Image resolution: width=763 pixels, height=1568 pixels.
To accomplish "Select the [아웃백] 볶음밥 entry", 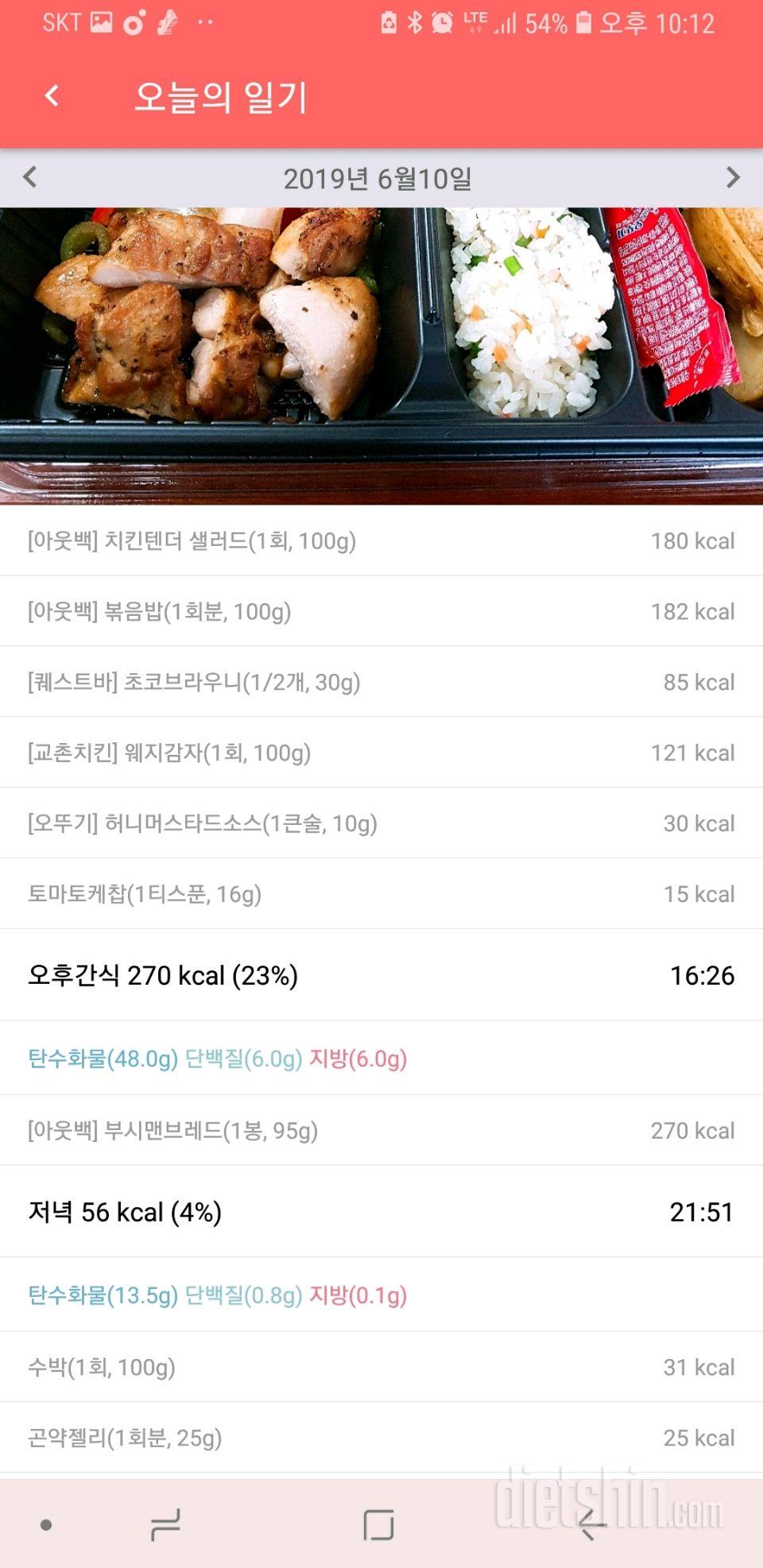I will (381, 612).
